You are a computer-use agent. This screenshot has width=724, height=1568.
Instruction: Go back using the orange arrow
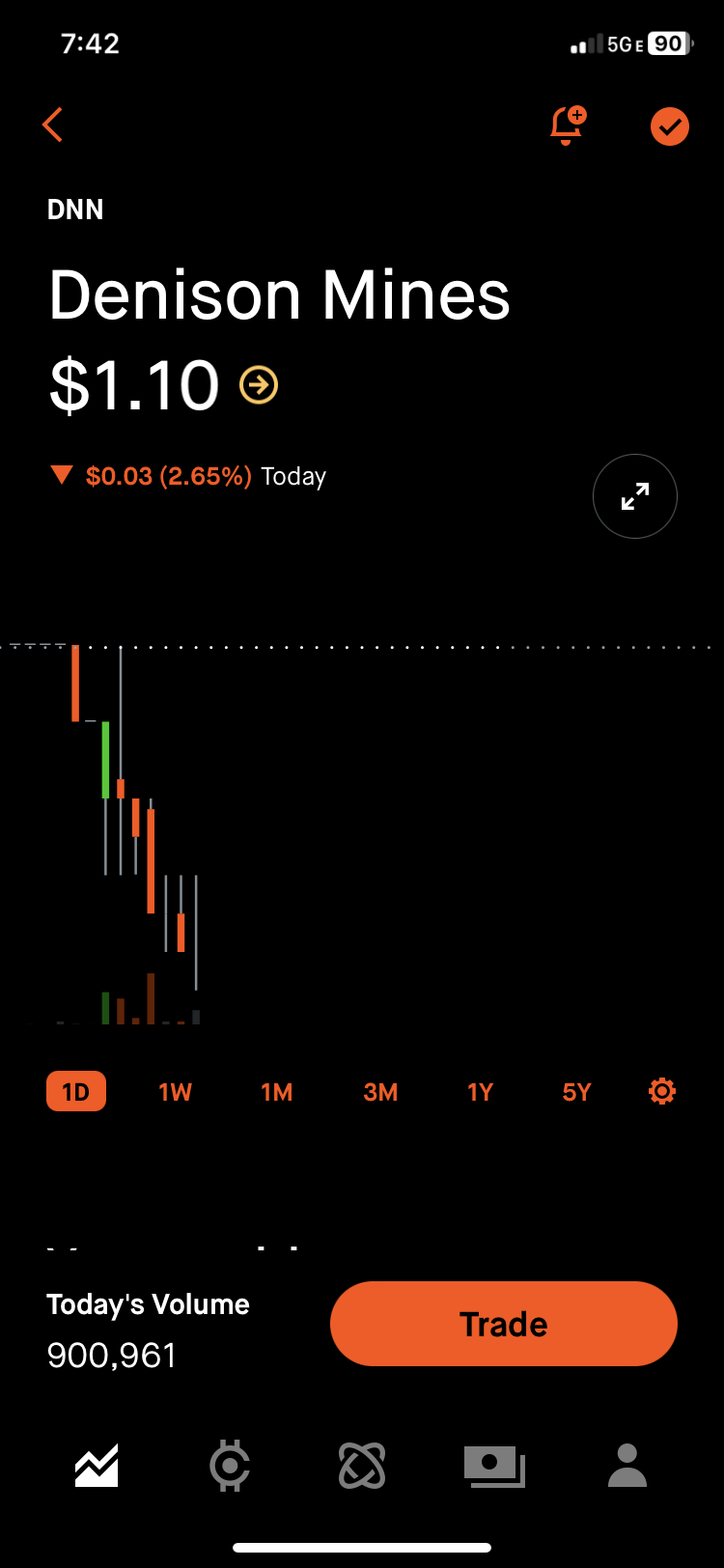coord(53,125)
